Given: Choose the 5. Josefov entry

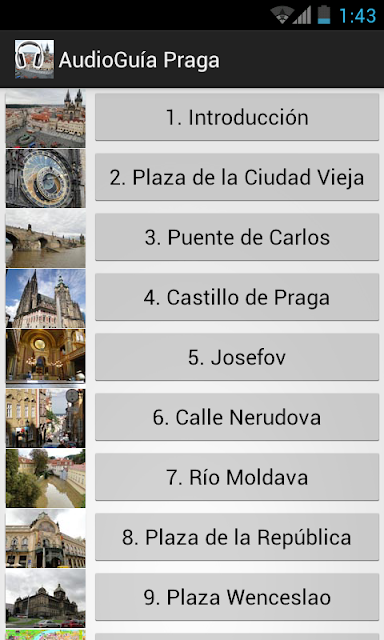Looking at the screenshot, I should coord(237,357).
